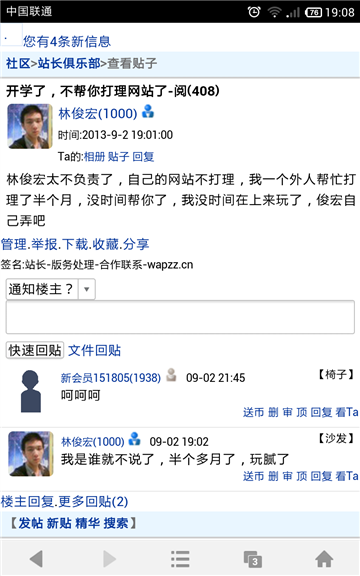
Task: Open post author 林俊宏(1000) profile link
Action: pyautogui.click(x=98, y=114)
